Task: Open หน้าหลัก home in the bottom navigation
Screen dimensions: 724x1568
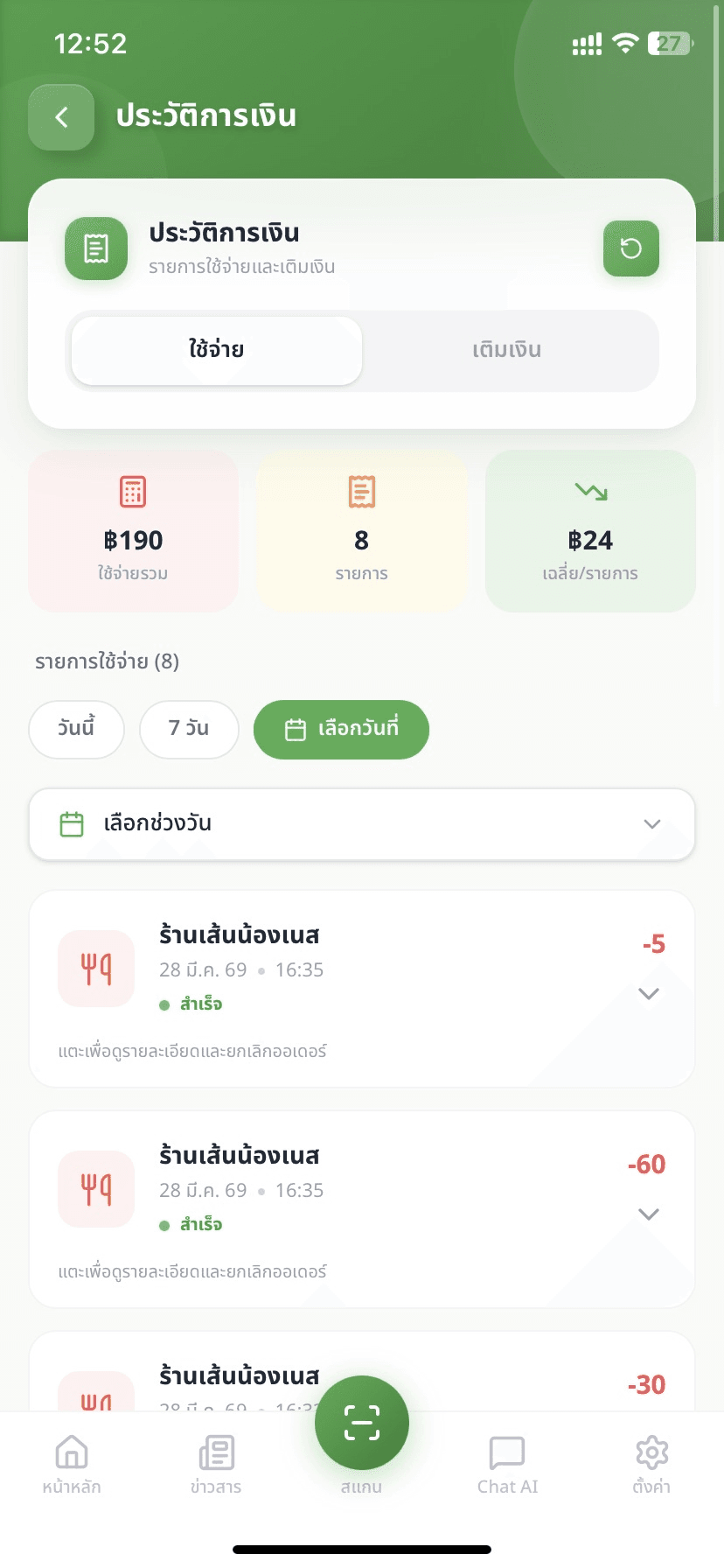Action: (72, 1451)
